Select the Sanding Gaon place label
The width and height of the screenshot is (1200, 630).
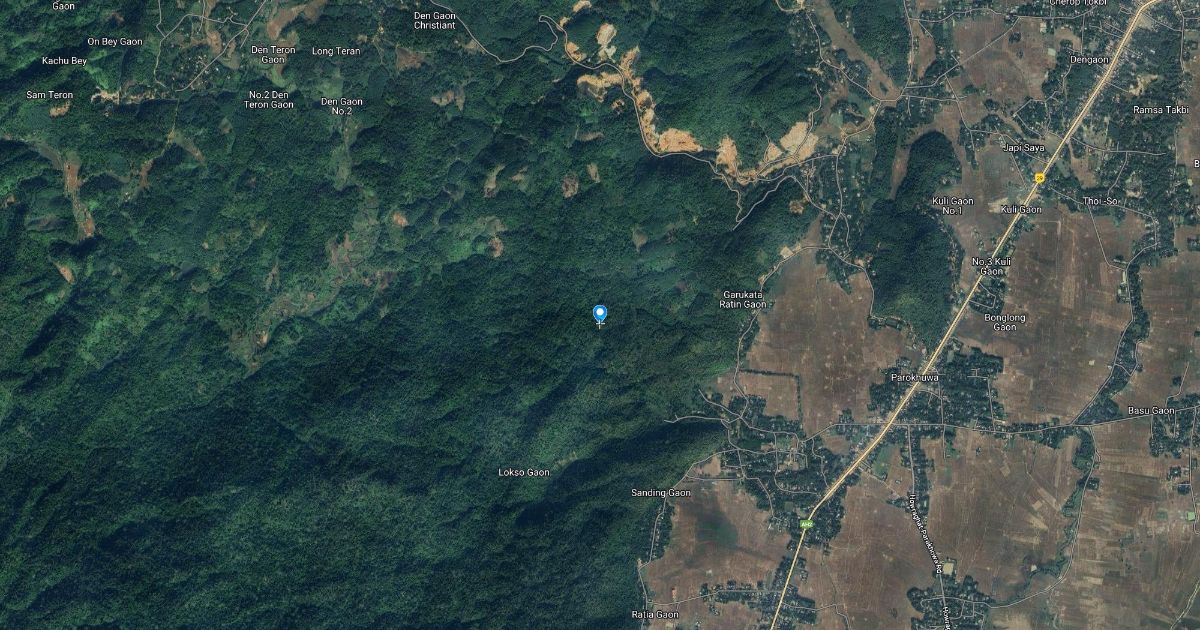coord(661,493)
